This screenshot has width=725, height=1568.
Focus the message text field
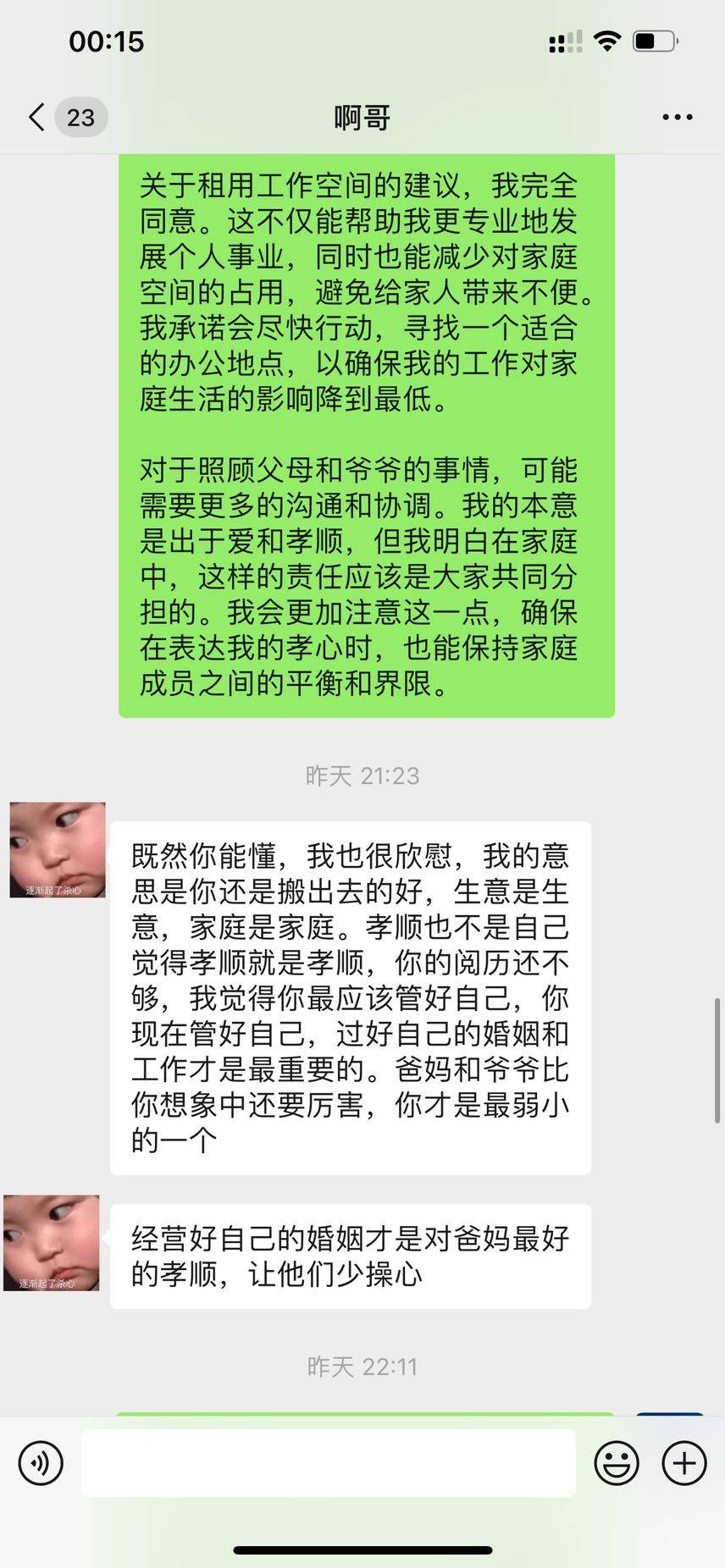coord(329,1463)
